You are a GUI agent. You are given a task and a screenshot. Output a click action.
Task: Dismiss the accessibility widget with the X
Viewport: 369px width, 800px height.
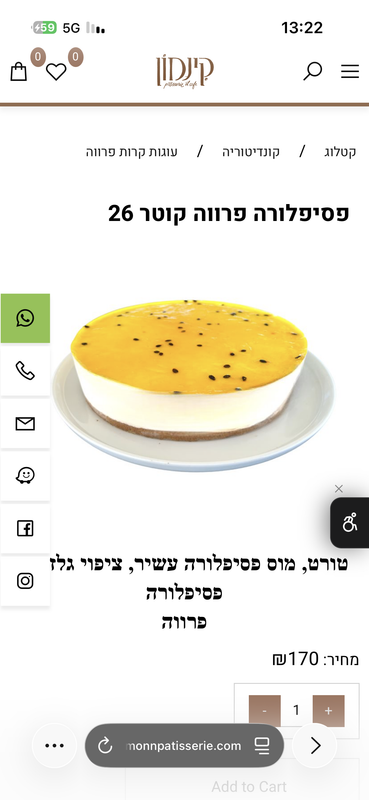(x=338, y=489)
